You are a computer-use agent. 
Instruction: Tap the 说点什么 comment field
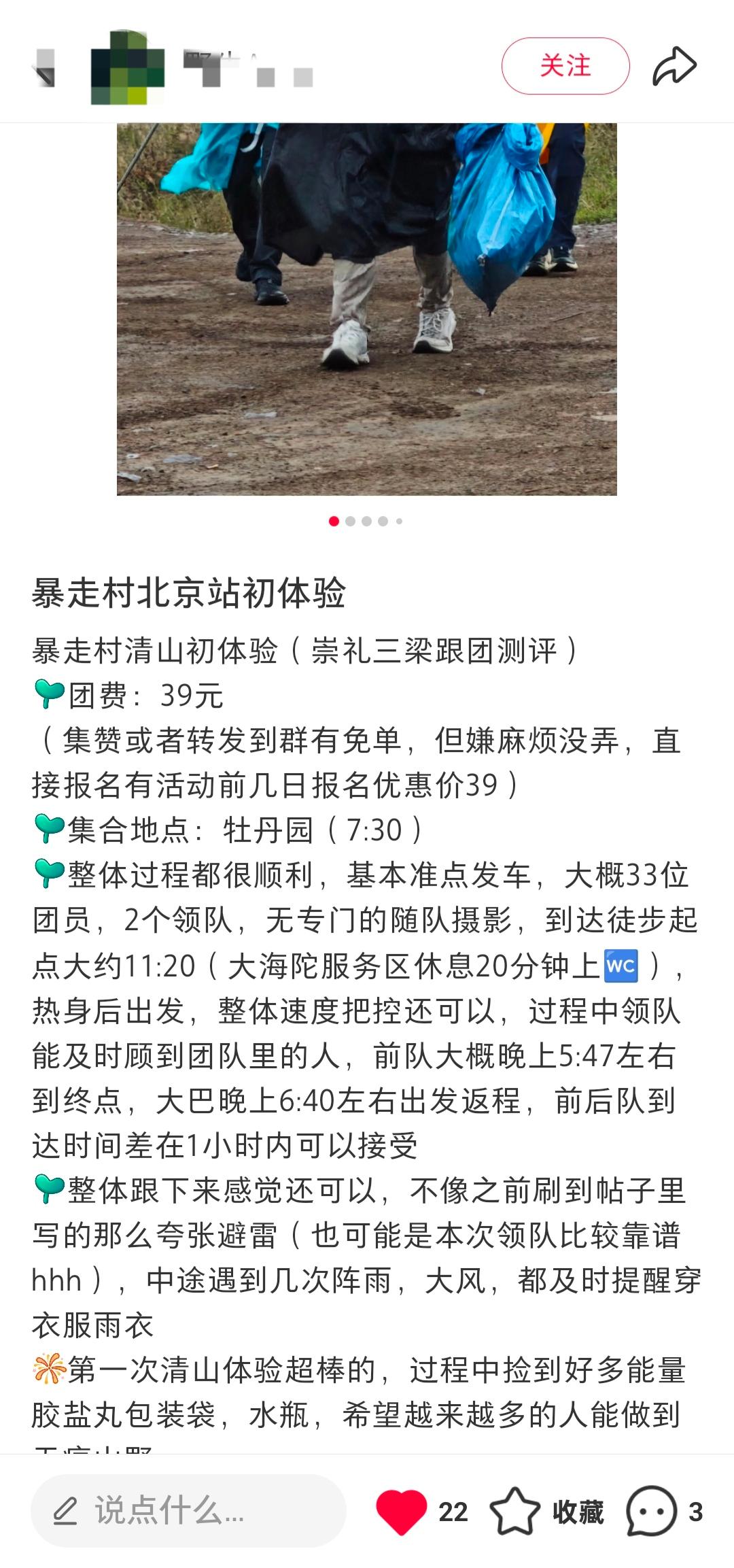coord(188,1511)
